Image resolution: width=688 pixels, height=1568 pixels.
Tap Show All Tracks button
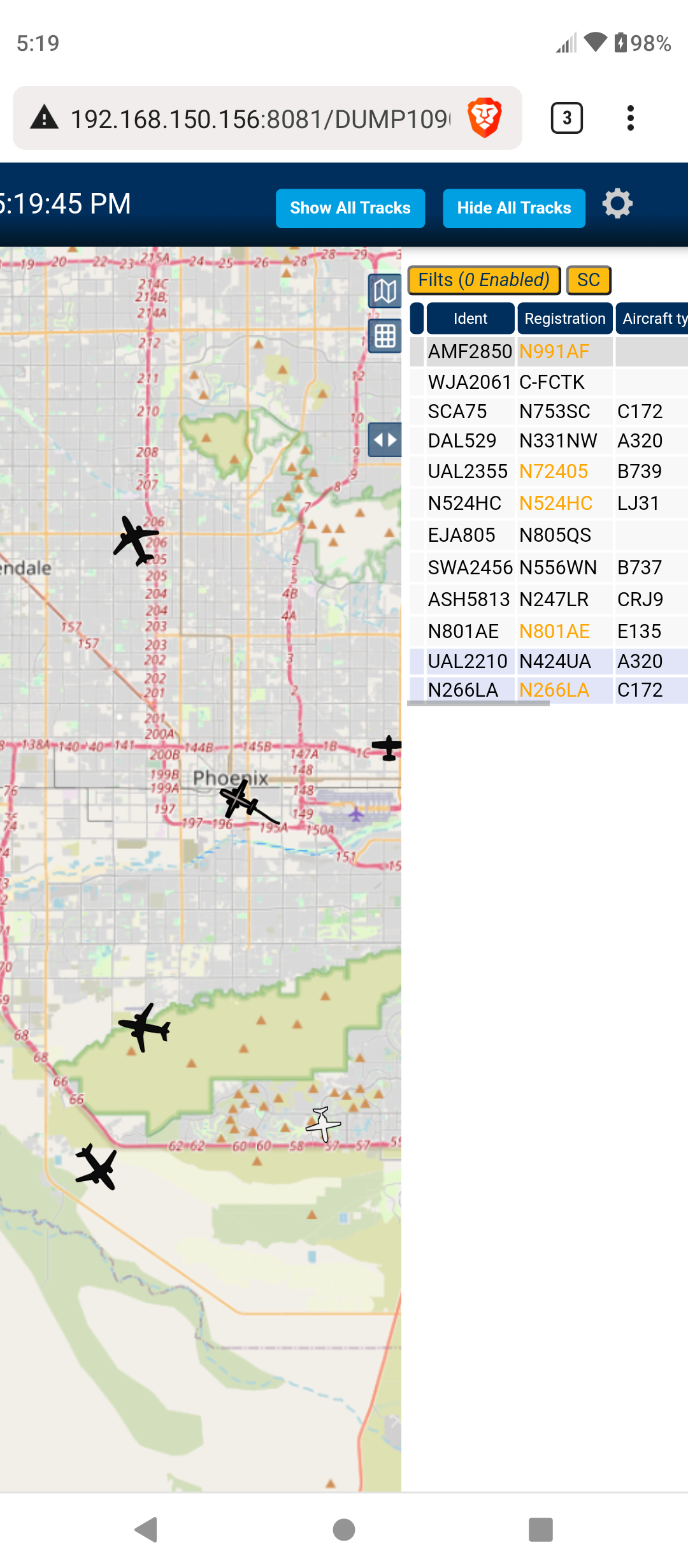[350, 208]
